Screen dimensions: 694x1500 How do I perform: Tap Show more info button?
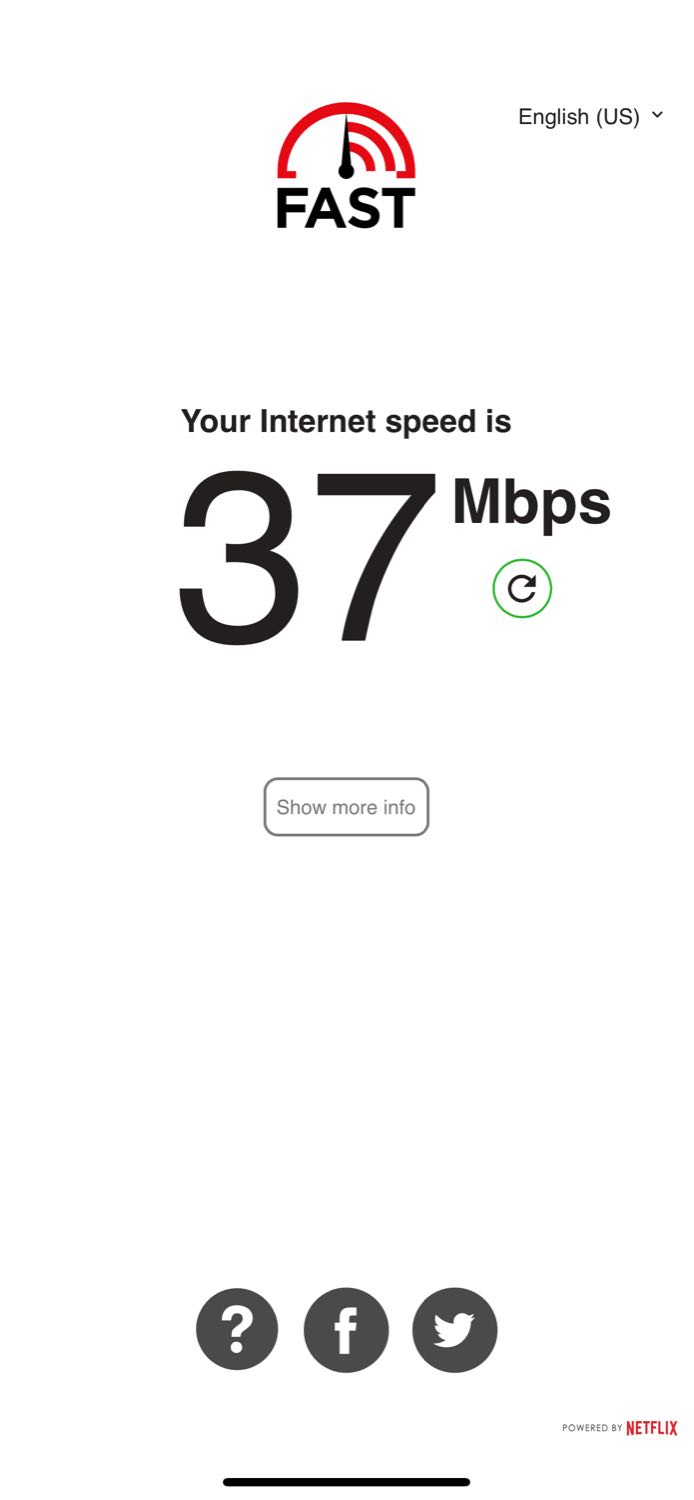point(346,807)
